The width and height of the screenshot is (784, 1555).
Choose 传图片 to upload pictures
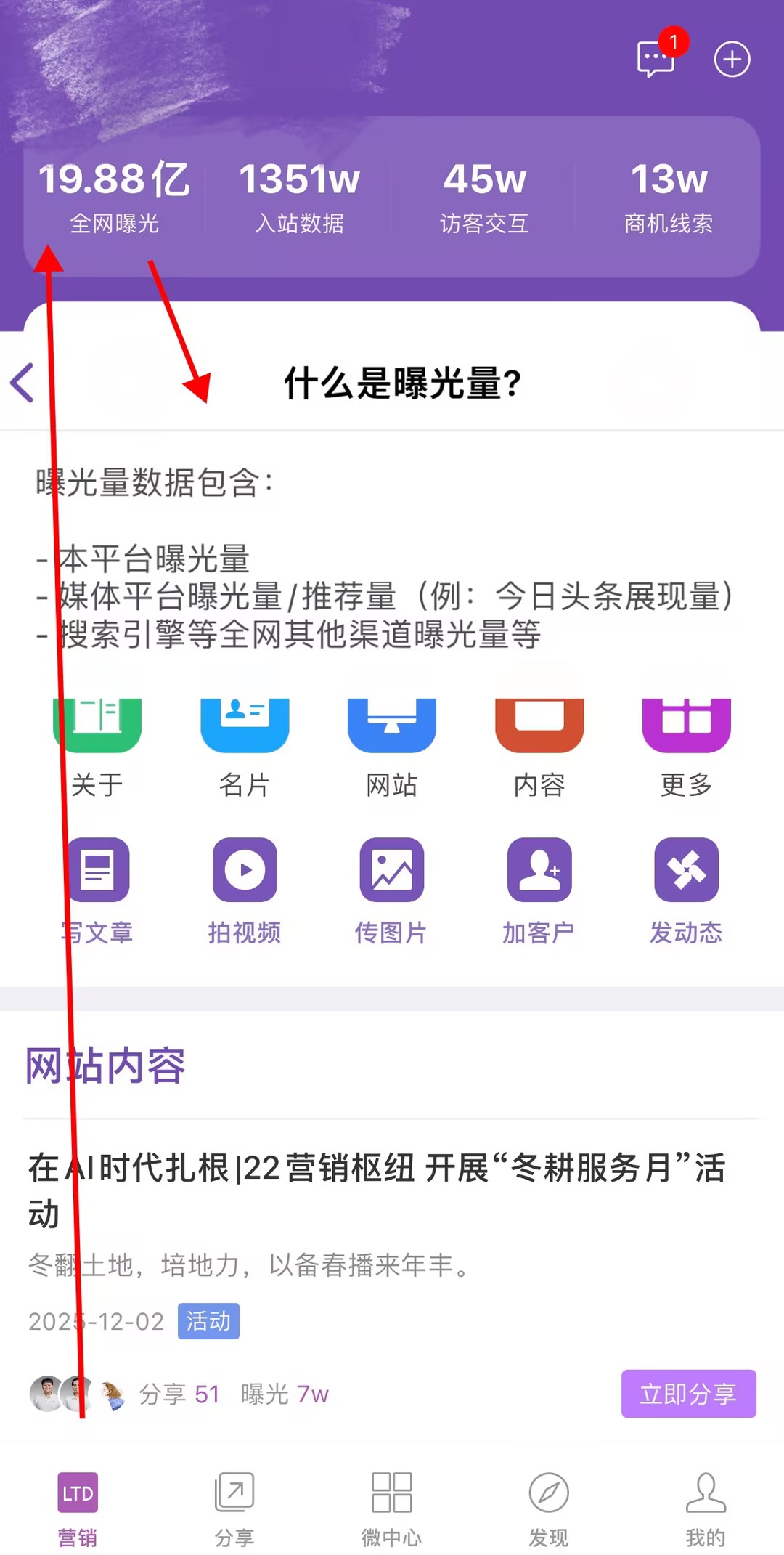click(x=392, y=890)
